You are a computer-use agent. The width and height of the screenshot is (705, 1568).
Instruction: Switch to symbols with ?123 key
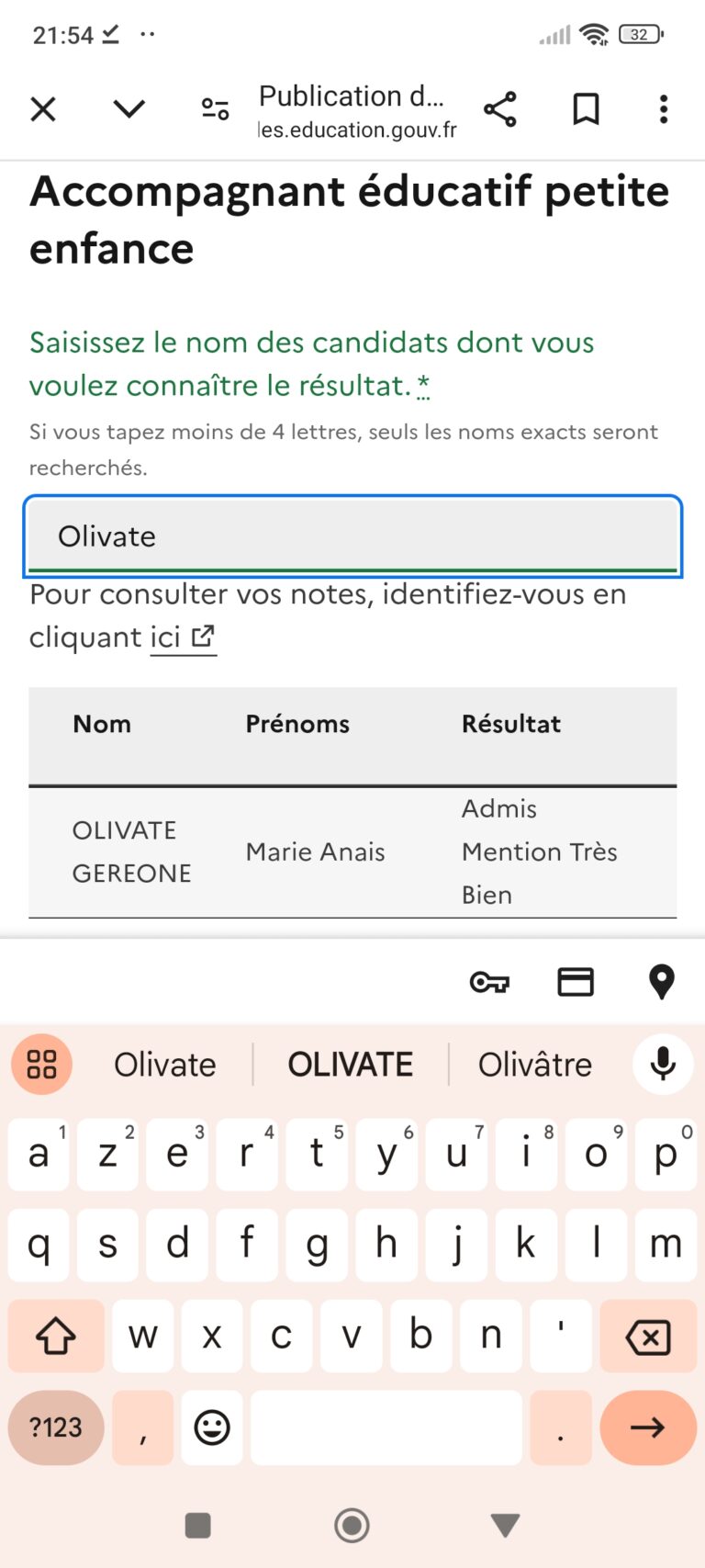(55, 1428)
